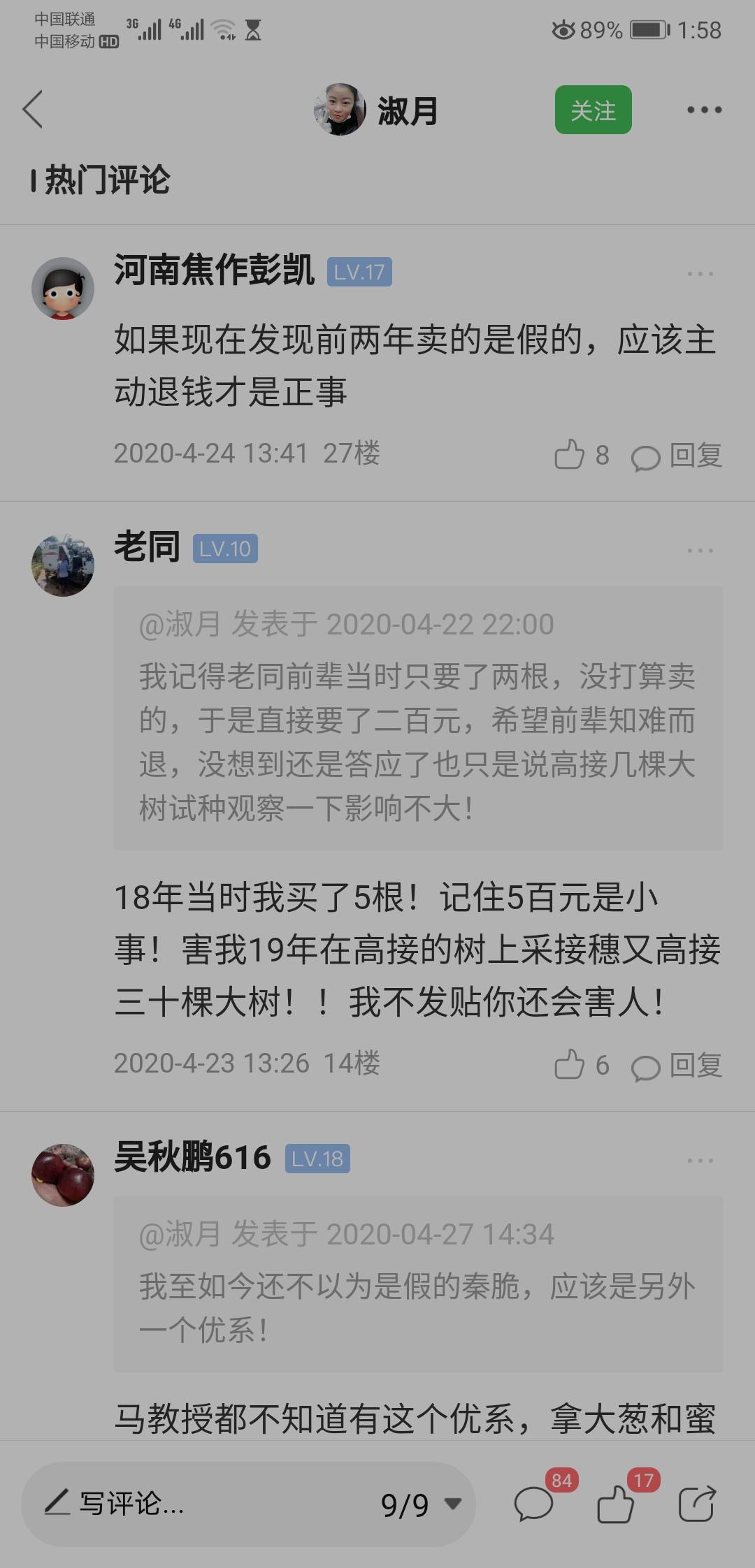This screenshot has height=1568, width=755.
Task: Open more options on 河南焦作彭凯's comment
Action: click(700, 274)
